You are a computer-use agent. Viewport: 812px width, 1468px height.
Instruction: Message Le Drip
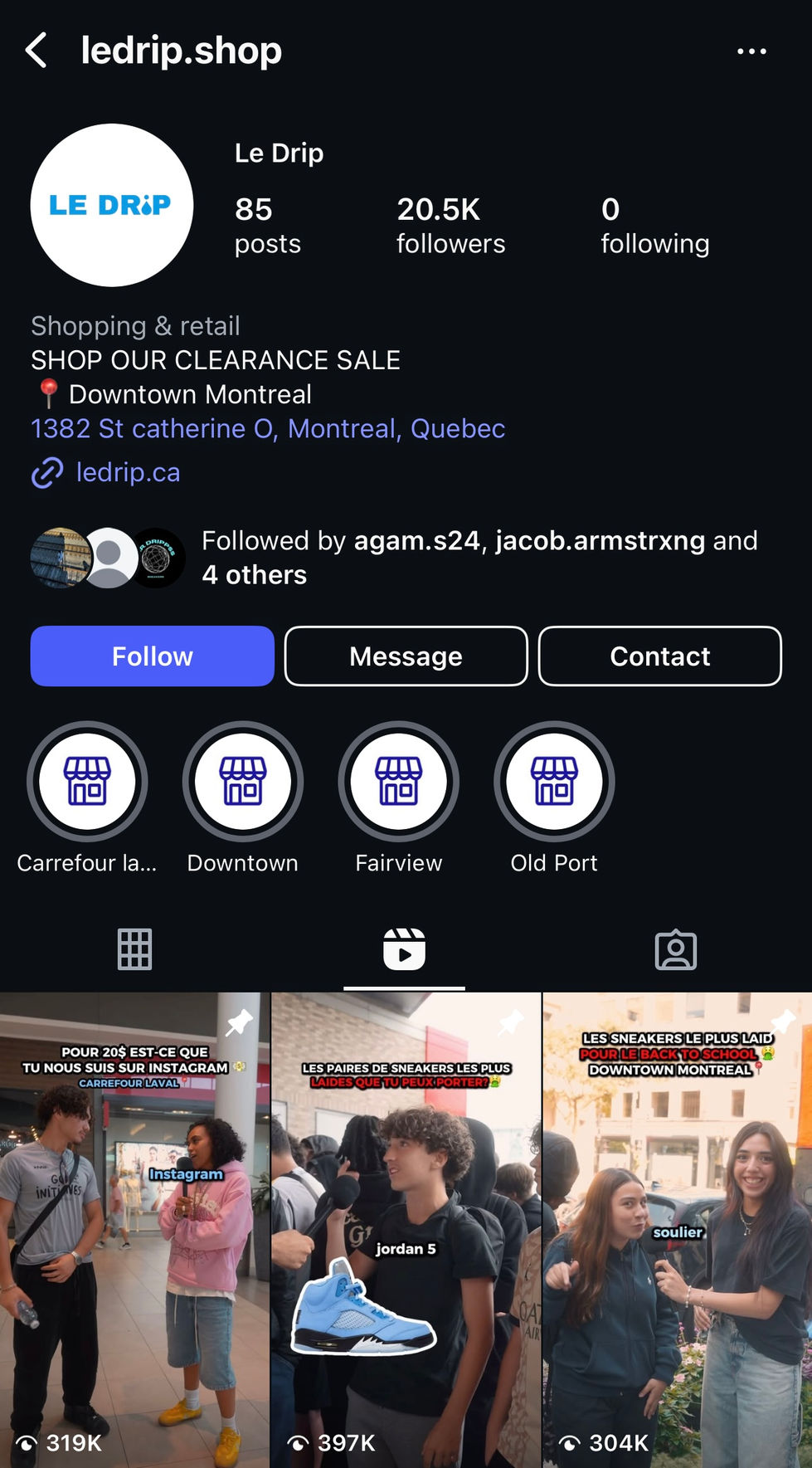click(406, 656)
